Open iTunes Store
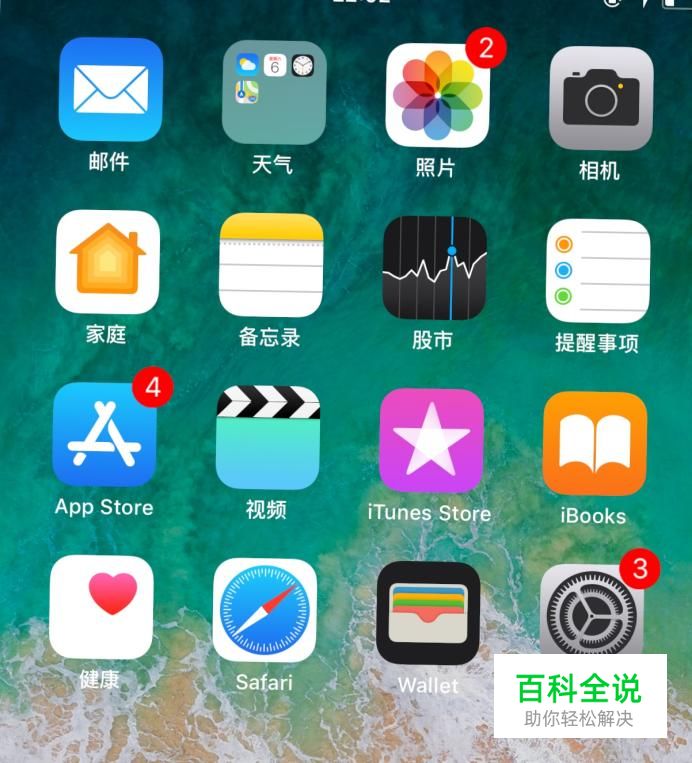Screen dimensions: 692x763 [432, 440]
